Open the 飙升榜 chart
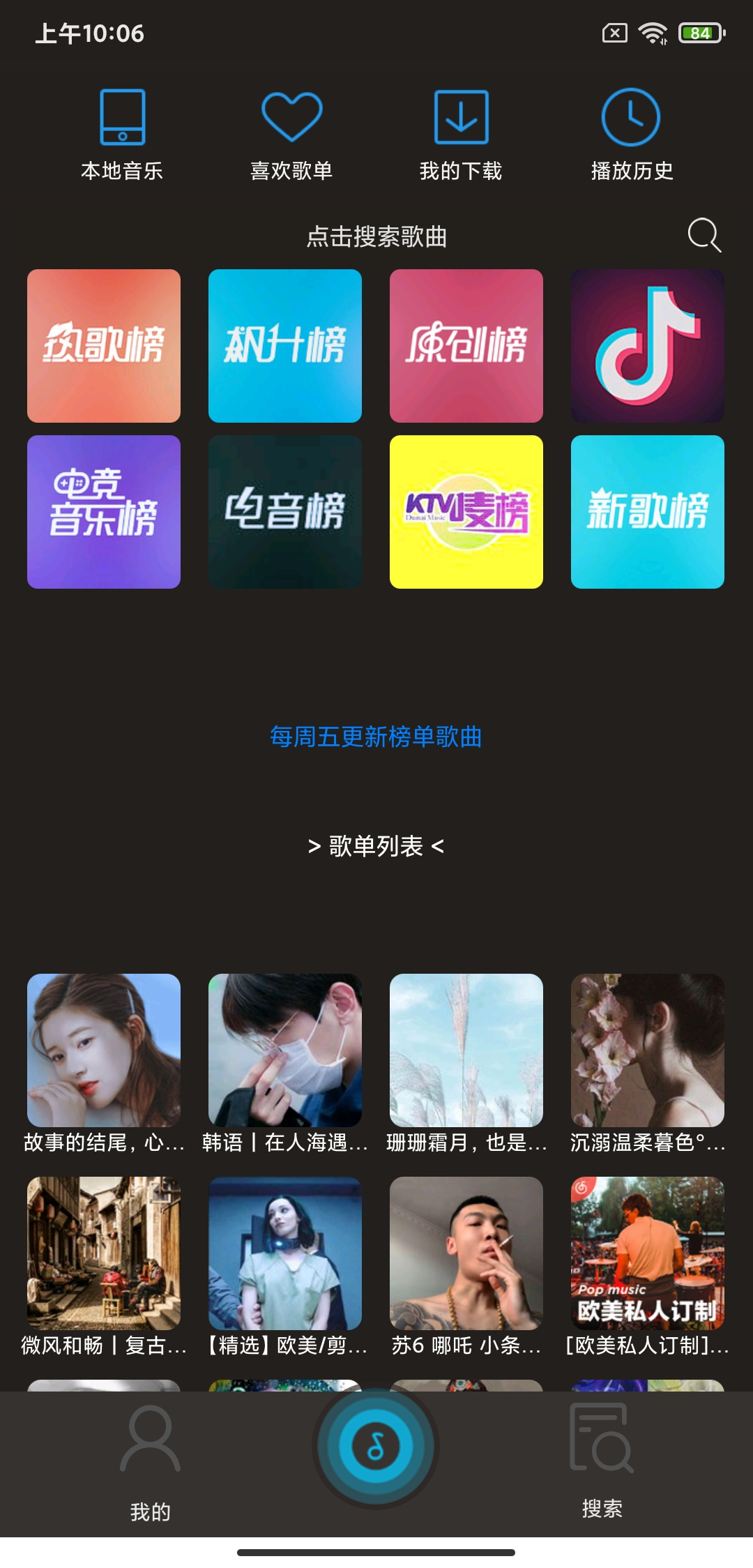The height and width of the screenshot is (1568, 753). (x=285, y=346)
